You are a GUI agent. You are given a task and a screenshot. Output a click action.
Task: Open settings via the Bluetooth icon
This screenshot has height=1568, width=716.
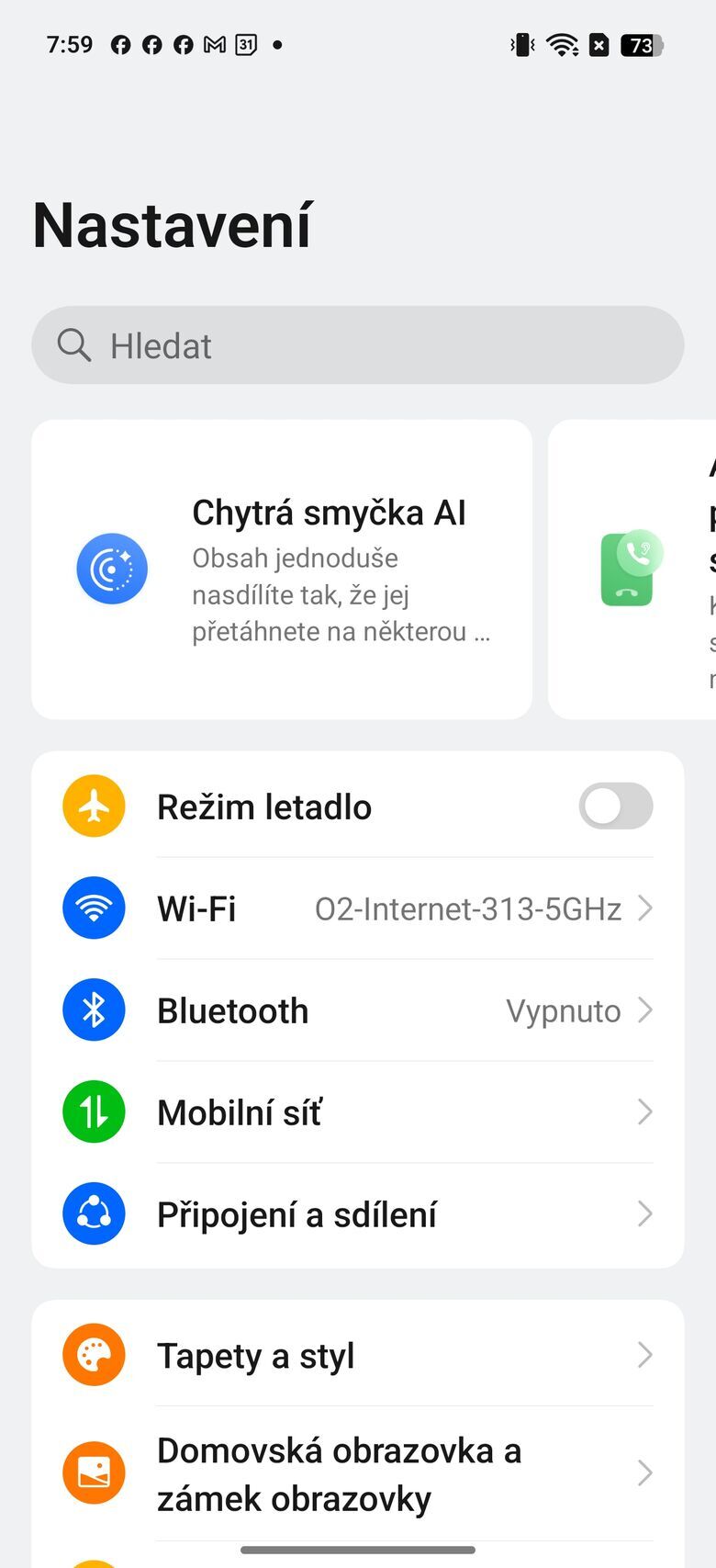click(x=93, y=1010)
